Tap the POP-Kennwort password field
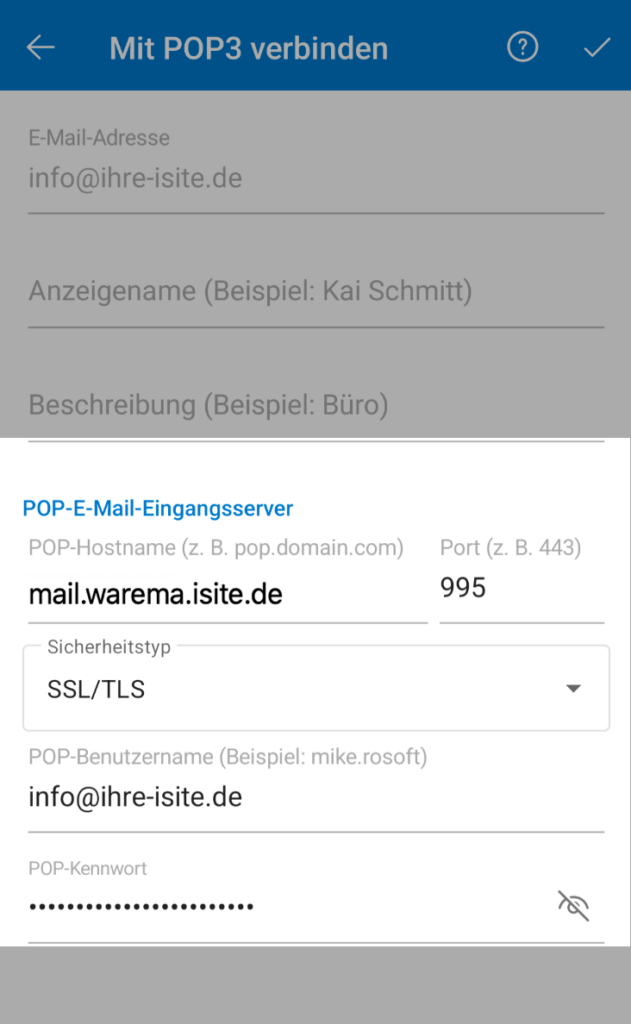 (280, 906)
